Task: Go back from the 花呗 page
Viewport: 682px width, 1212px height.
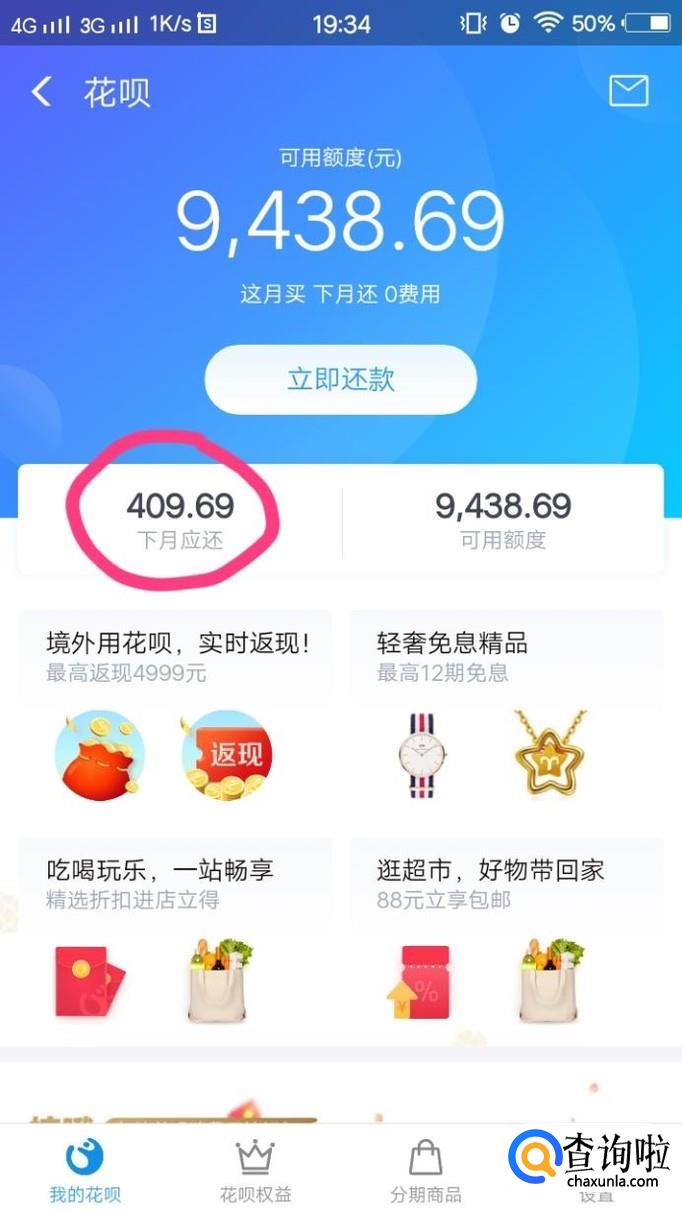Action: 40,92
